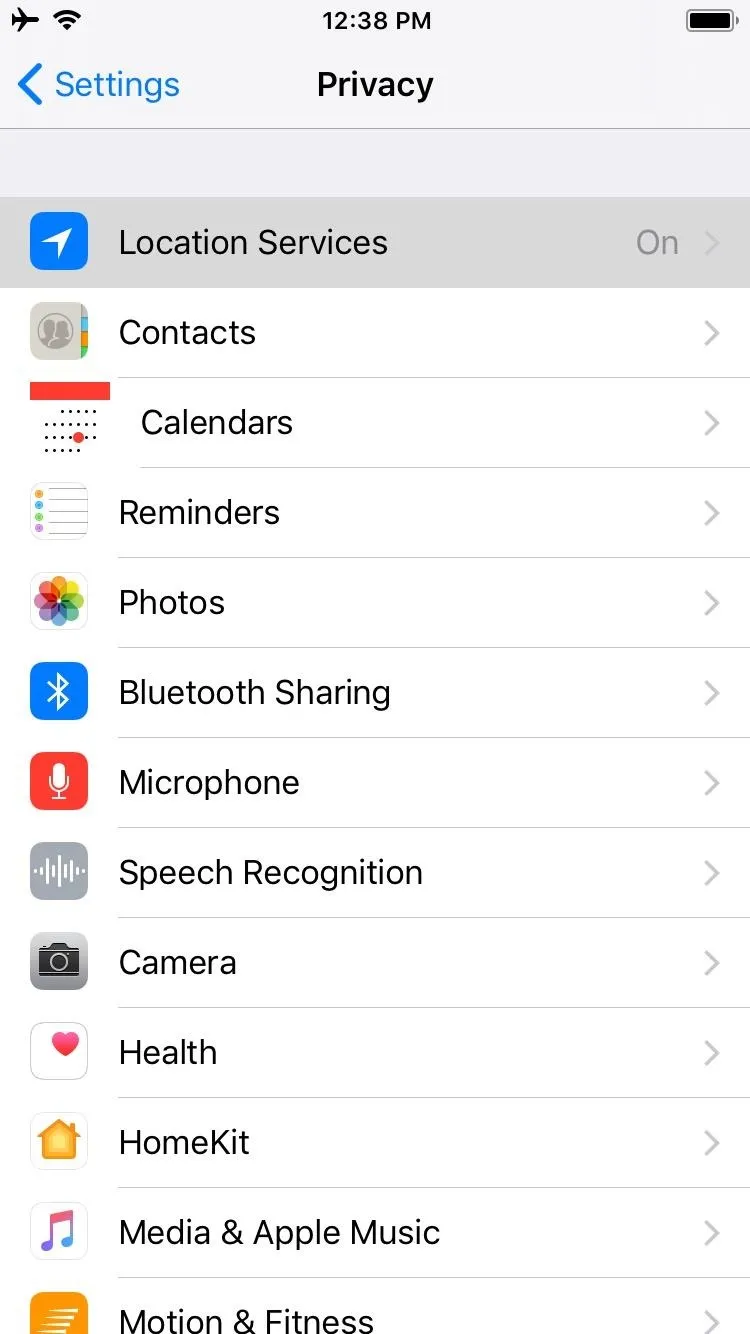Open HomeKit privacy settings
The image size is (750, 1334).
click(375, 1143)
